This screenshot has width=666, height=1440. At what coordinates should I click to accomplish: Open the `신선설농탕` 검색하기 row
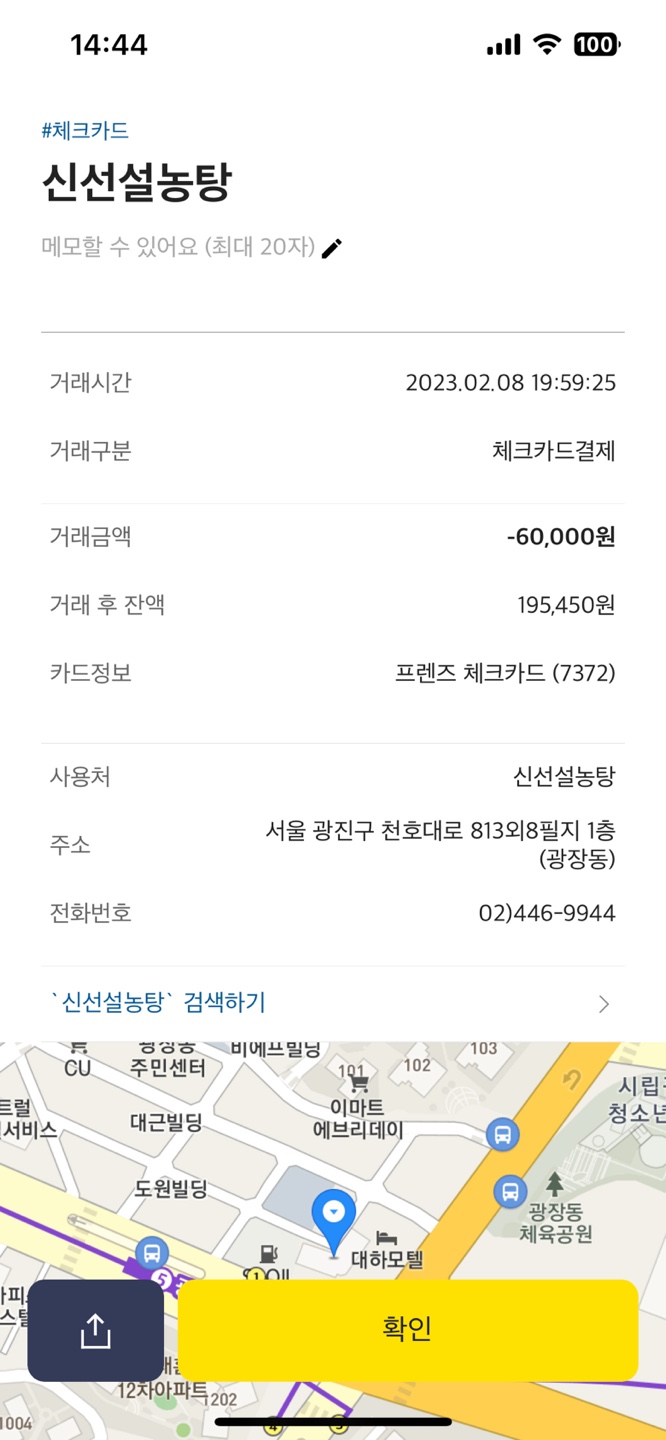(x=332, y=1003)
